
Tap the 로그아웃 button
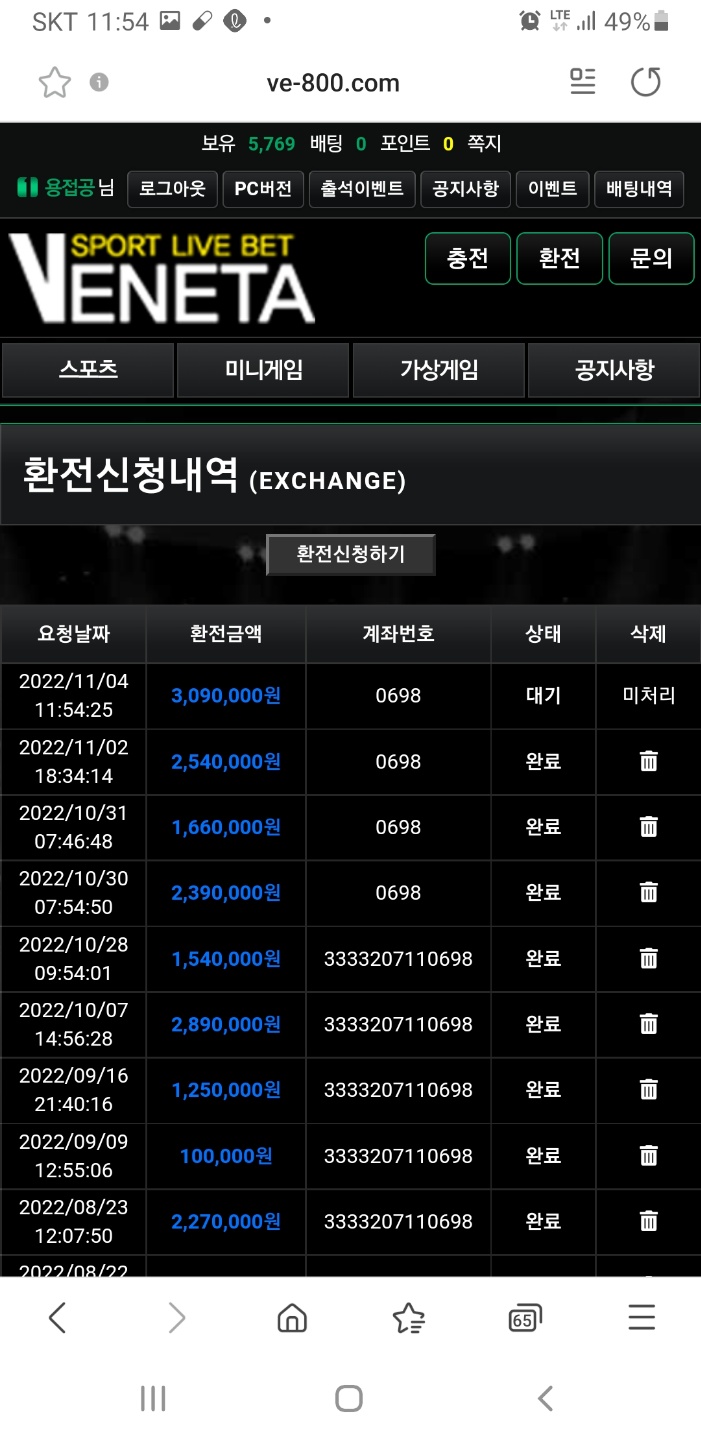click(x=172, y=189)
